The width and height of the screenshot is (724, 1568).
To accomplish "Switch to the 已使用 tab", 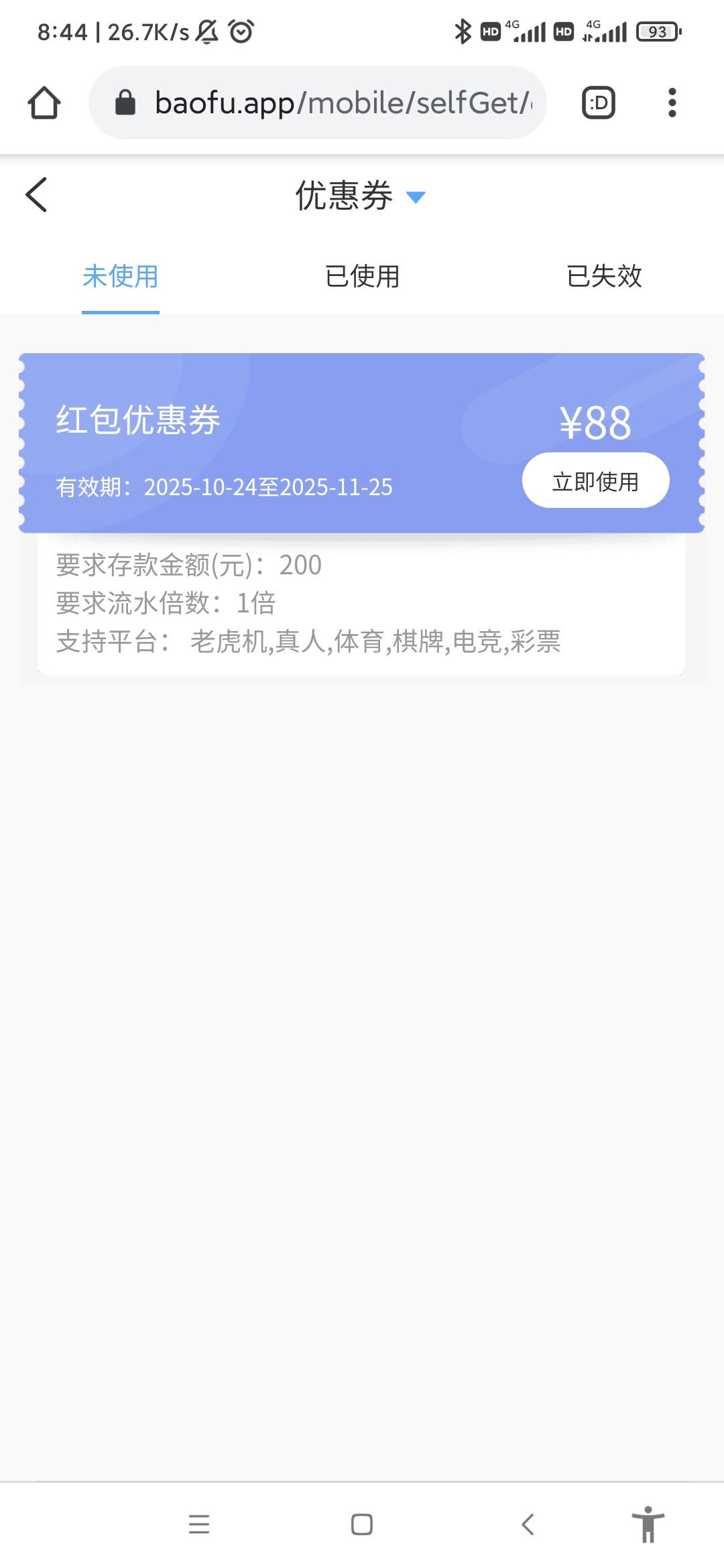I will pyautogui.click(x=362, y=276).
